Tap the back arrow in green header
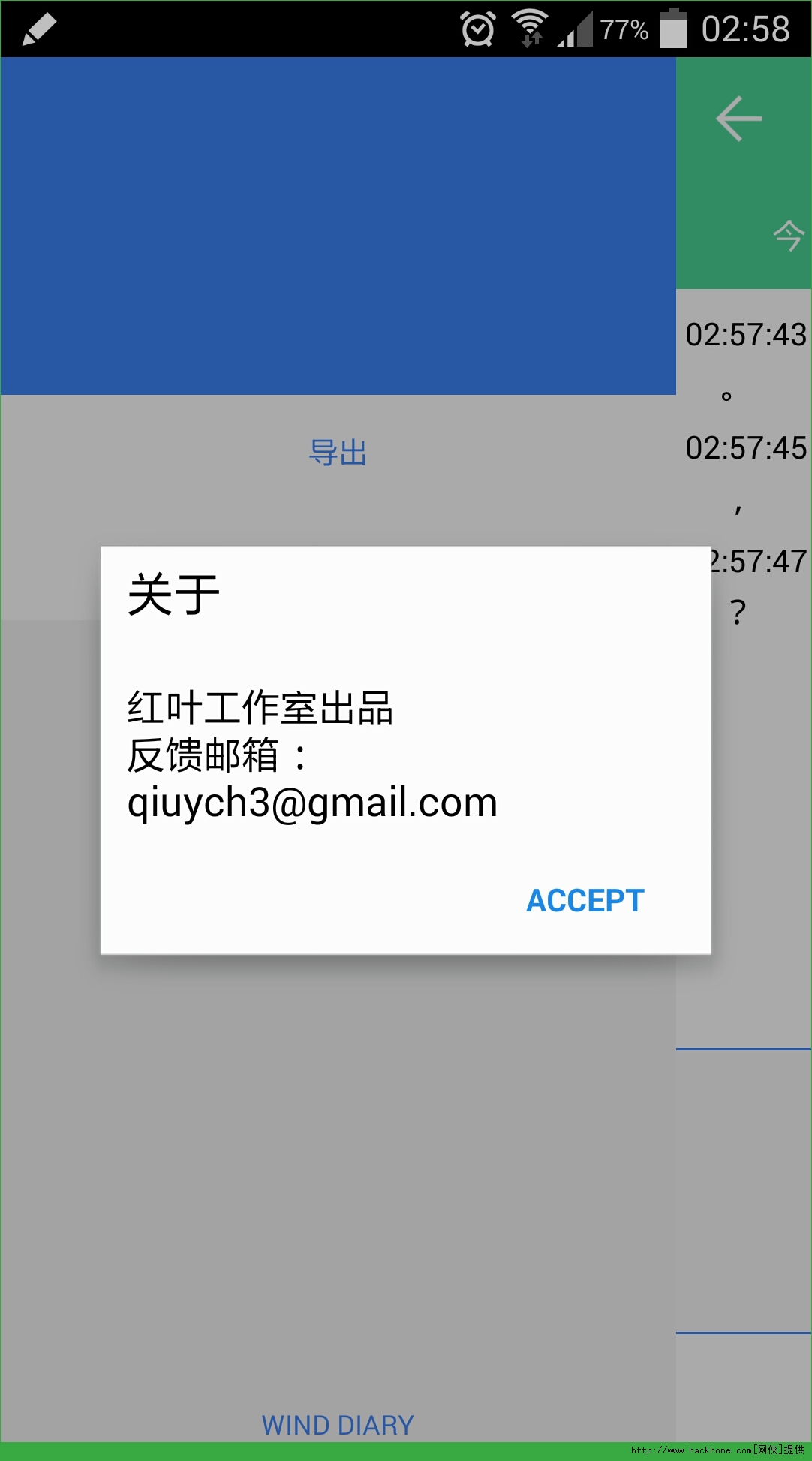 pyautogui.click(x=739, y=119)
